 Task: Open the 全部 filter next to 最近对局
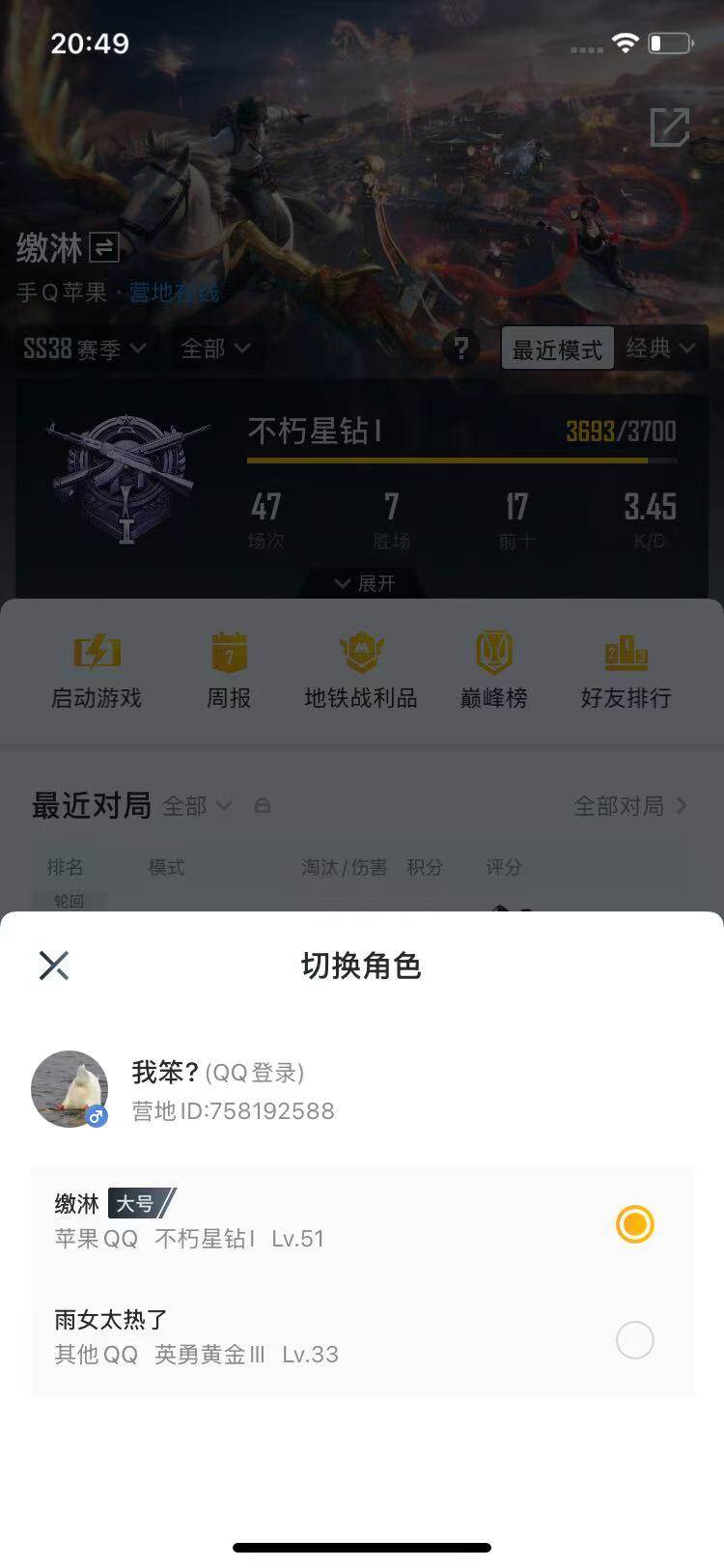click(197, 805)
